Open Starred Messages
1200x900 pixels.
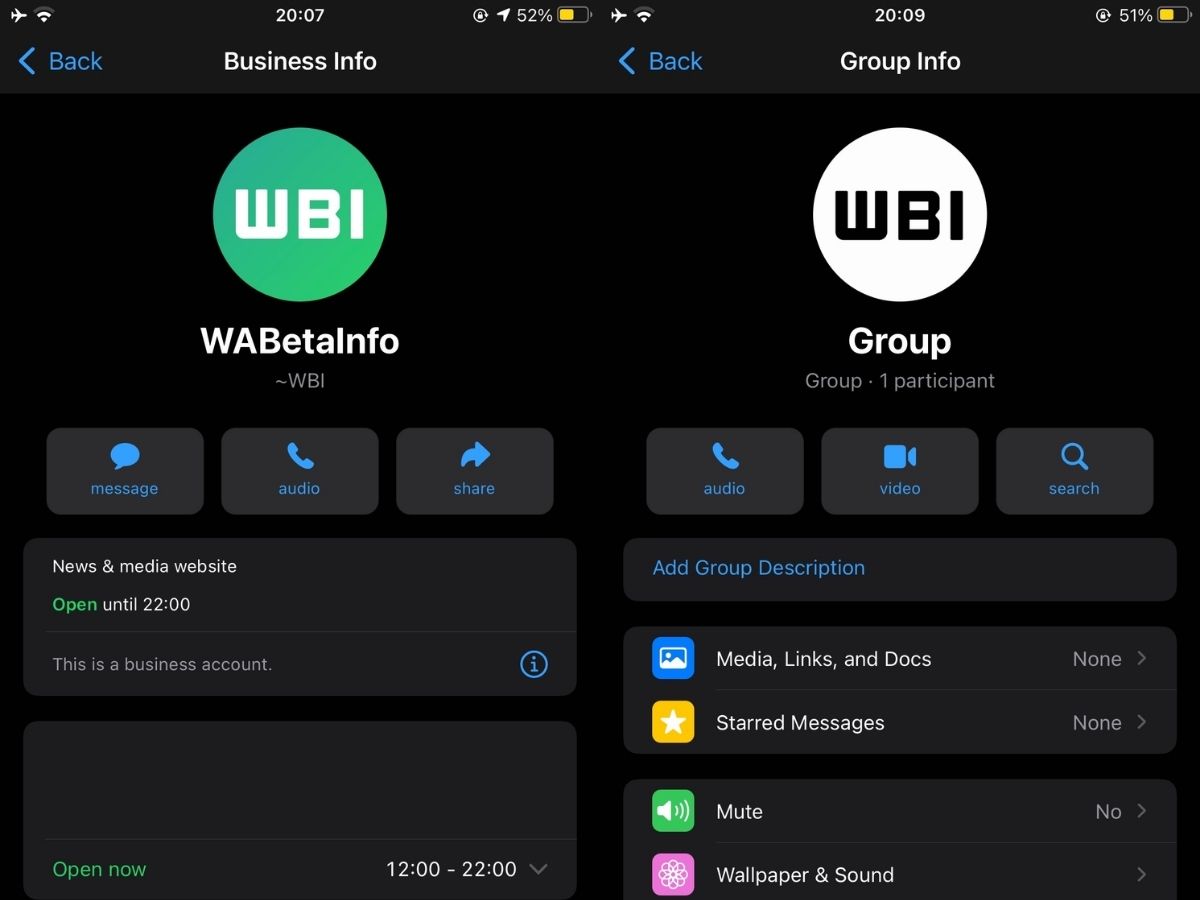point(900,722)
